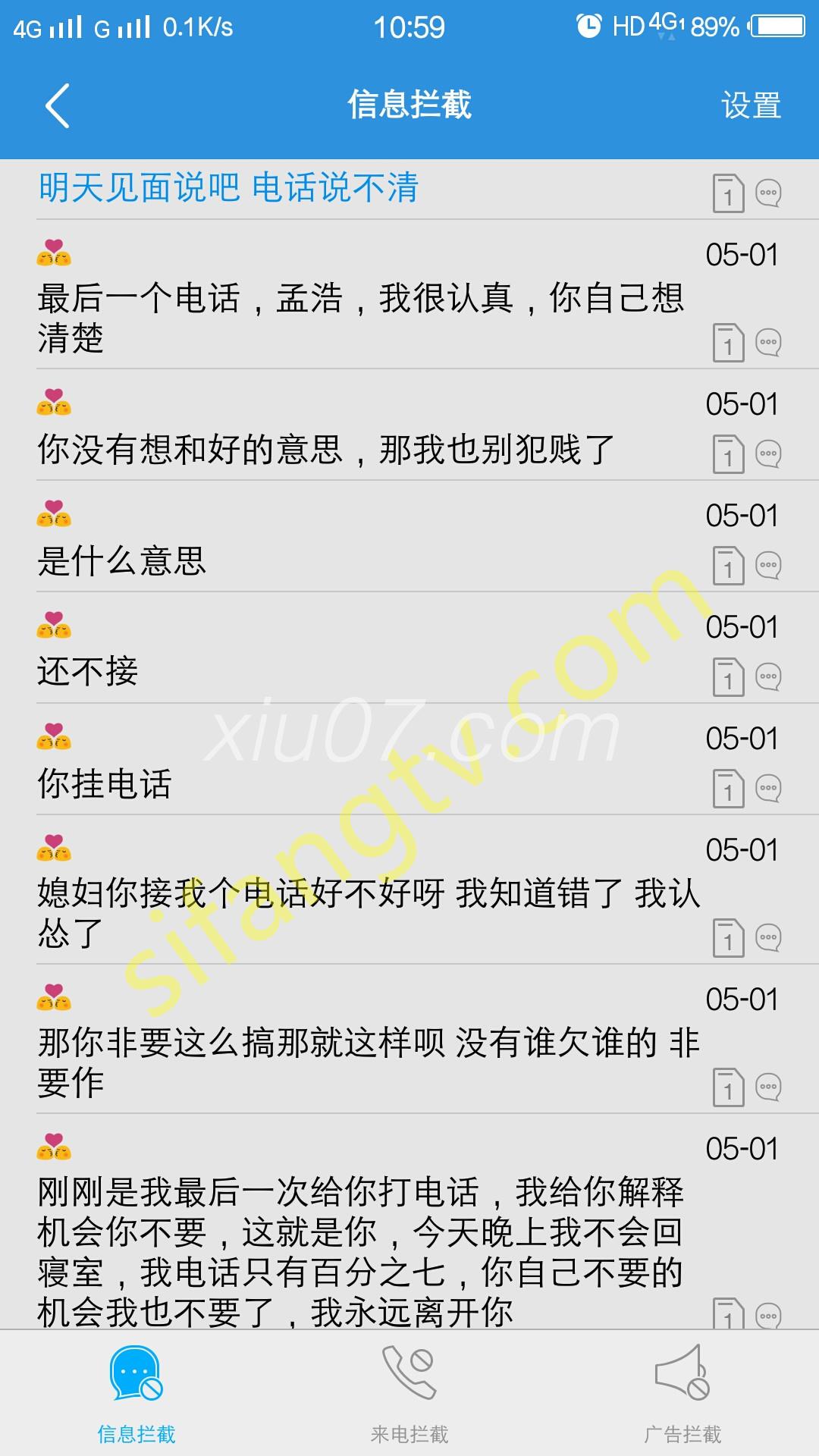Open the message 还不接

click(x=409, y=648)
